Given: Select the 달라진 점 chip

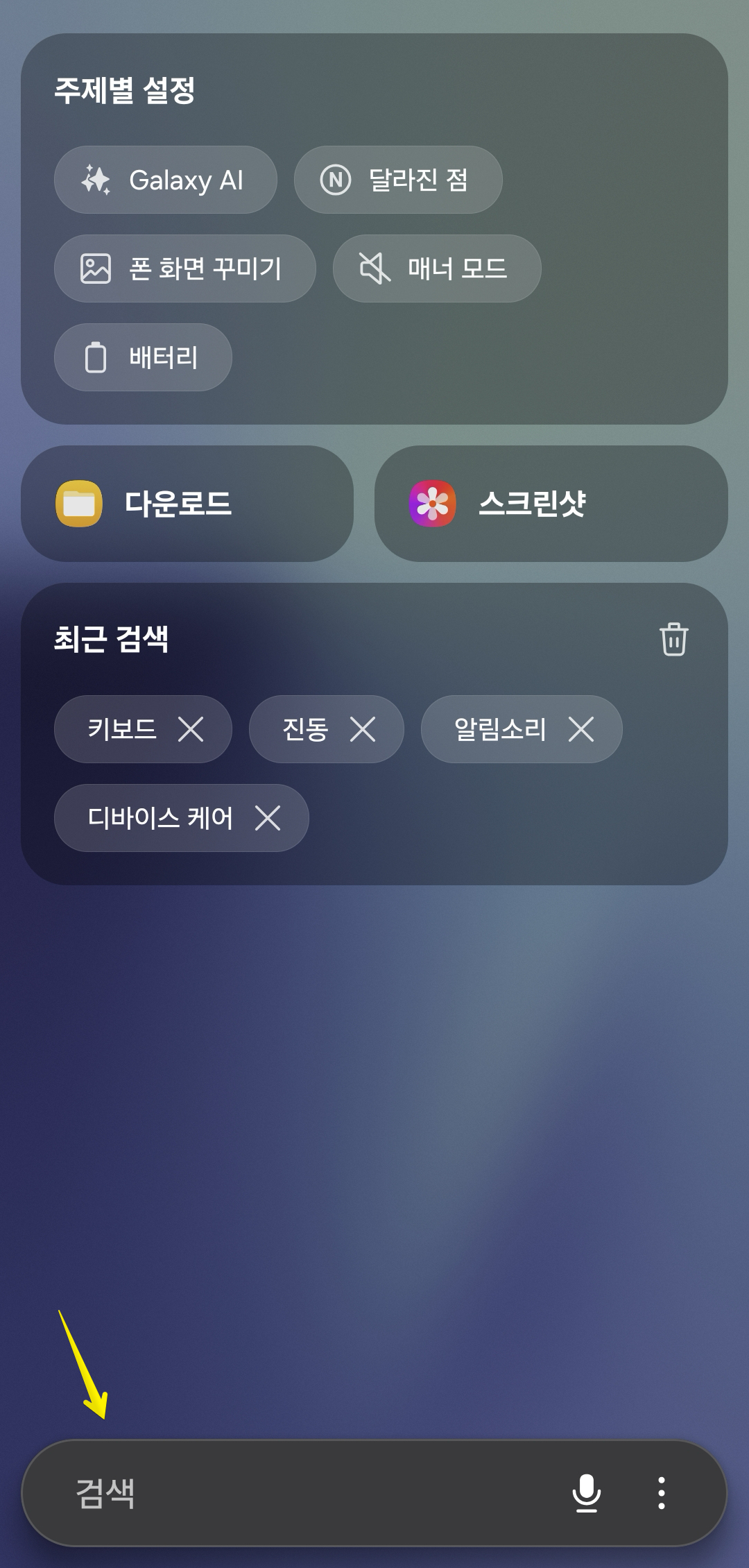Looking at the screenshot, I should coord(398,180).
